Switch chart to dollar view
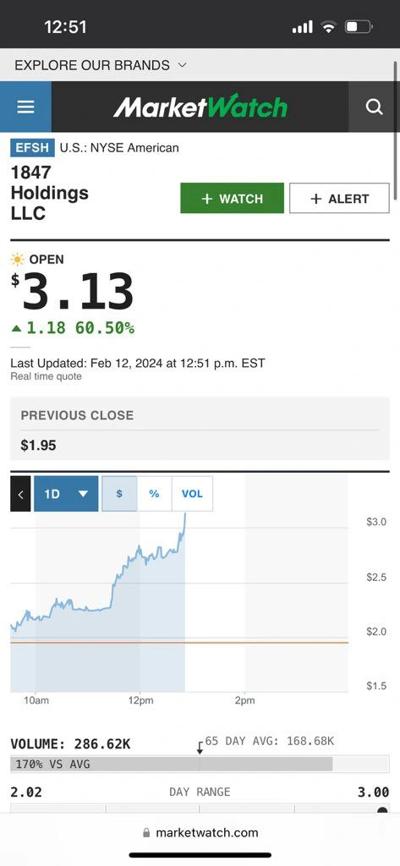This screenshot has height=866, width=400. click(119, 494)
